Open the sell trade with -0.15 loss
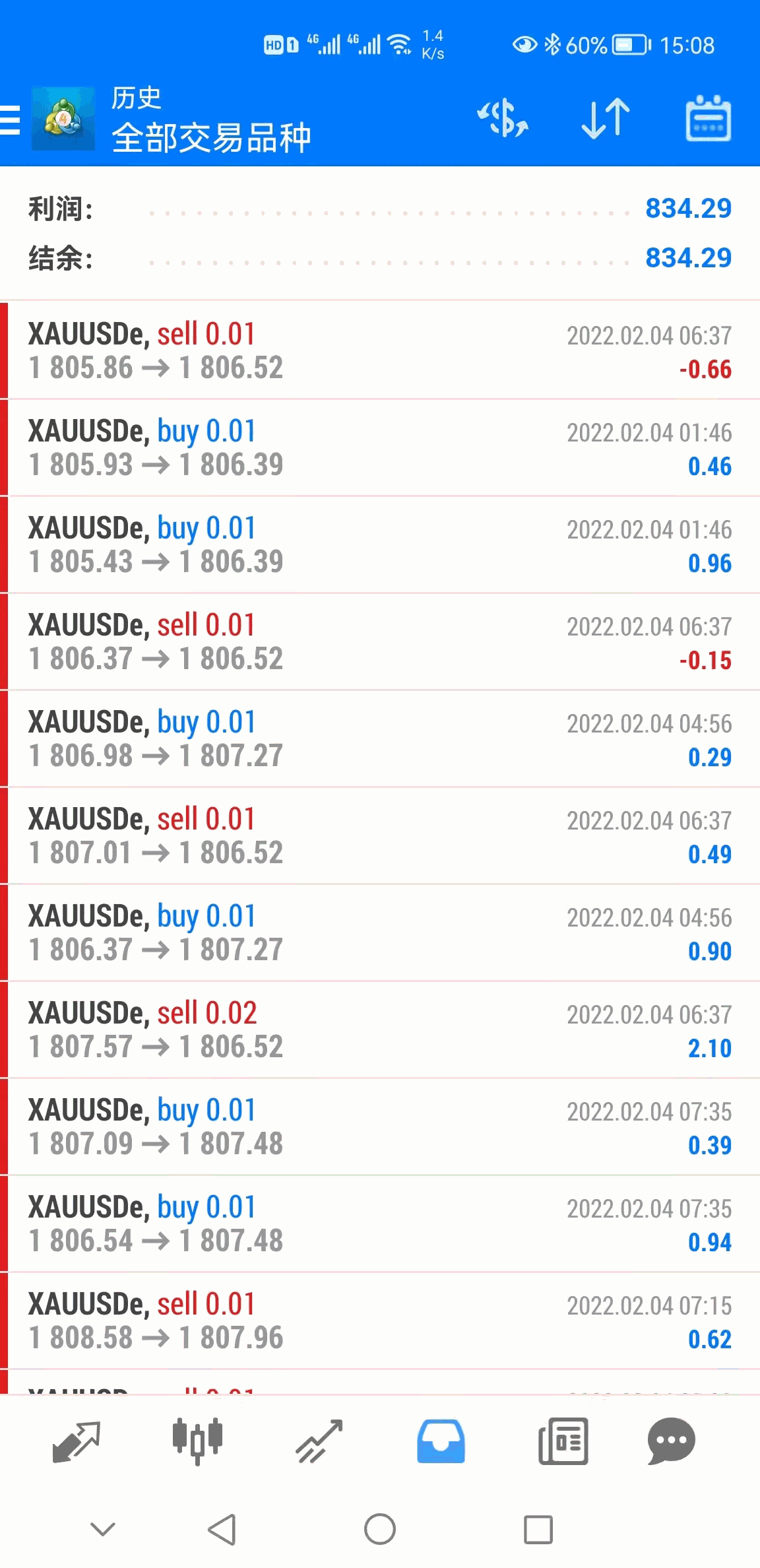760x1568 pixels. coord(380,641)
